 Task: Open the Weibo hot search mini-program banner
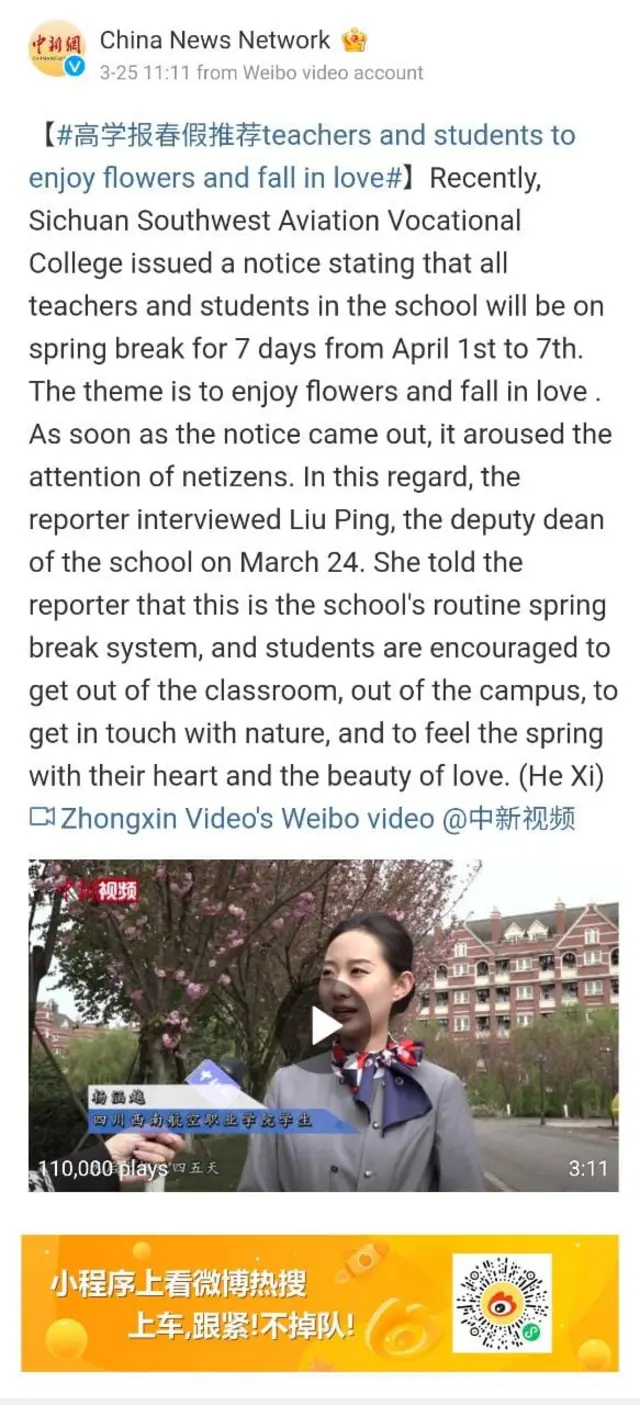[321, 1303]
